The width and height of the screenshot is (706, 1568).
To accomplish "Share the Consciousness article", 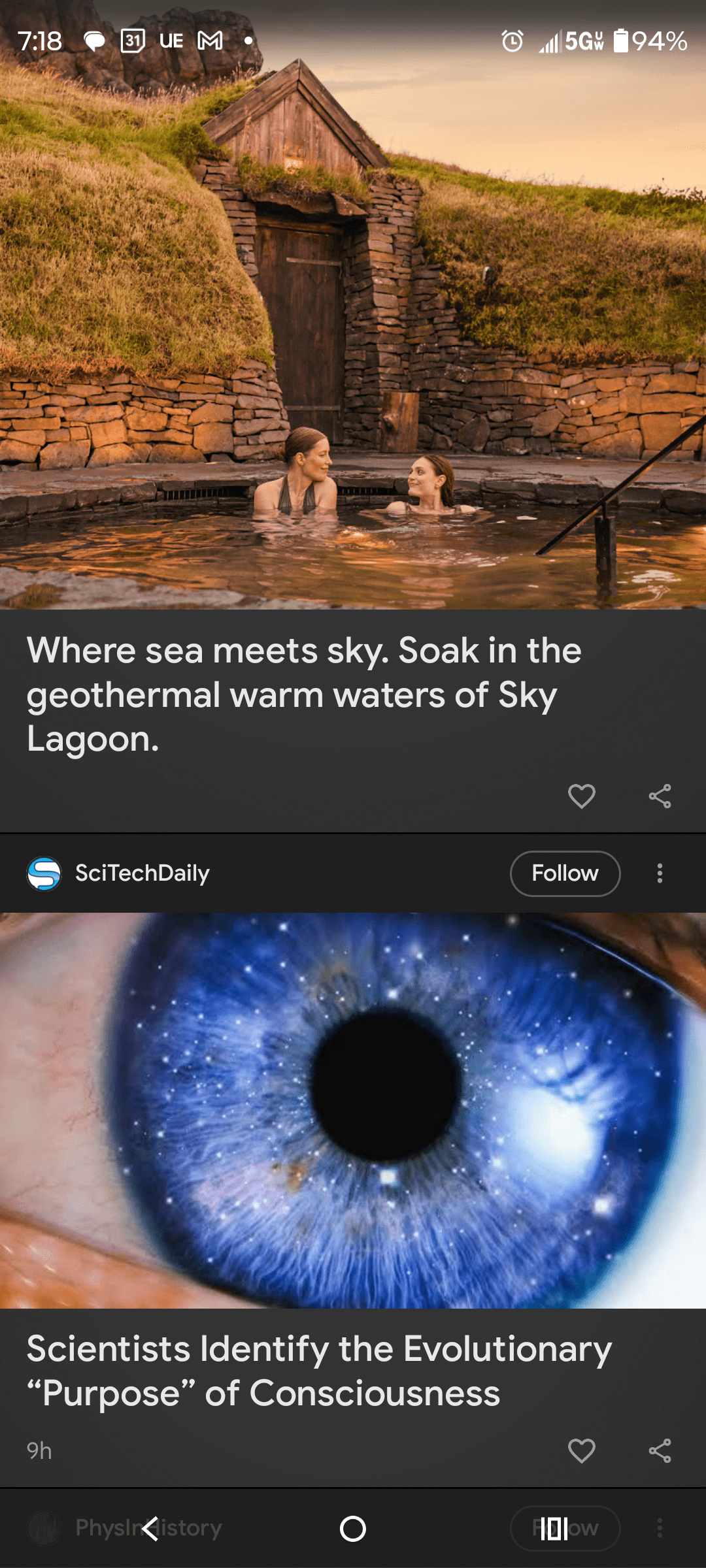I will click(x=660, y=1451).
